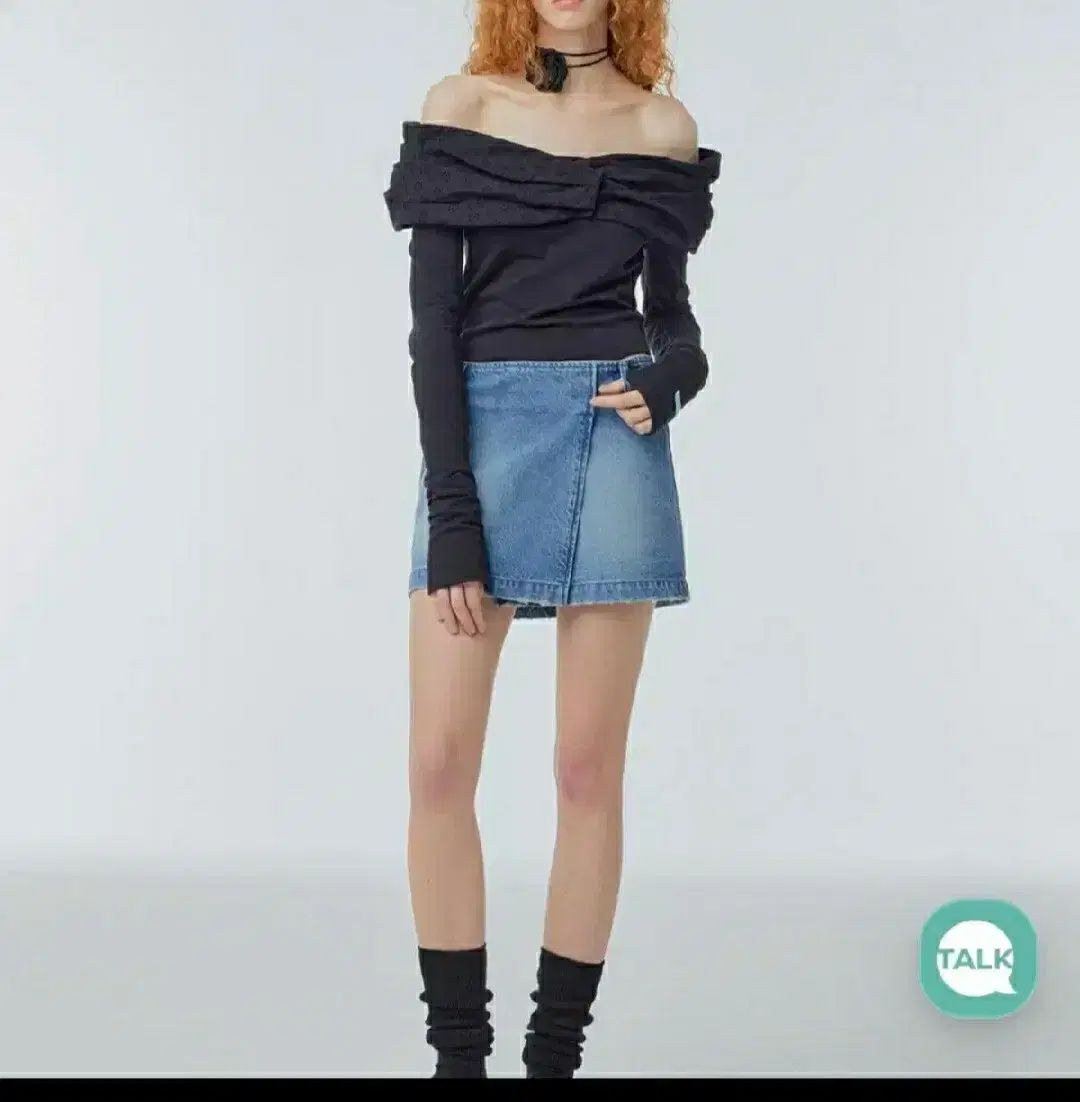
Task: Click the white TALK speech-bubble icon
Action: [975, 960]
